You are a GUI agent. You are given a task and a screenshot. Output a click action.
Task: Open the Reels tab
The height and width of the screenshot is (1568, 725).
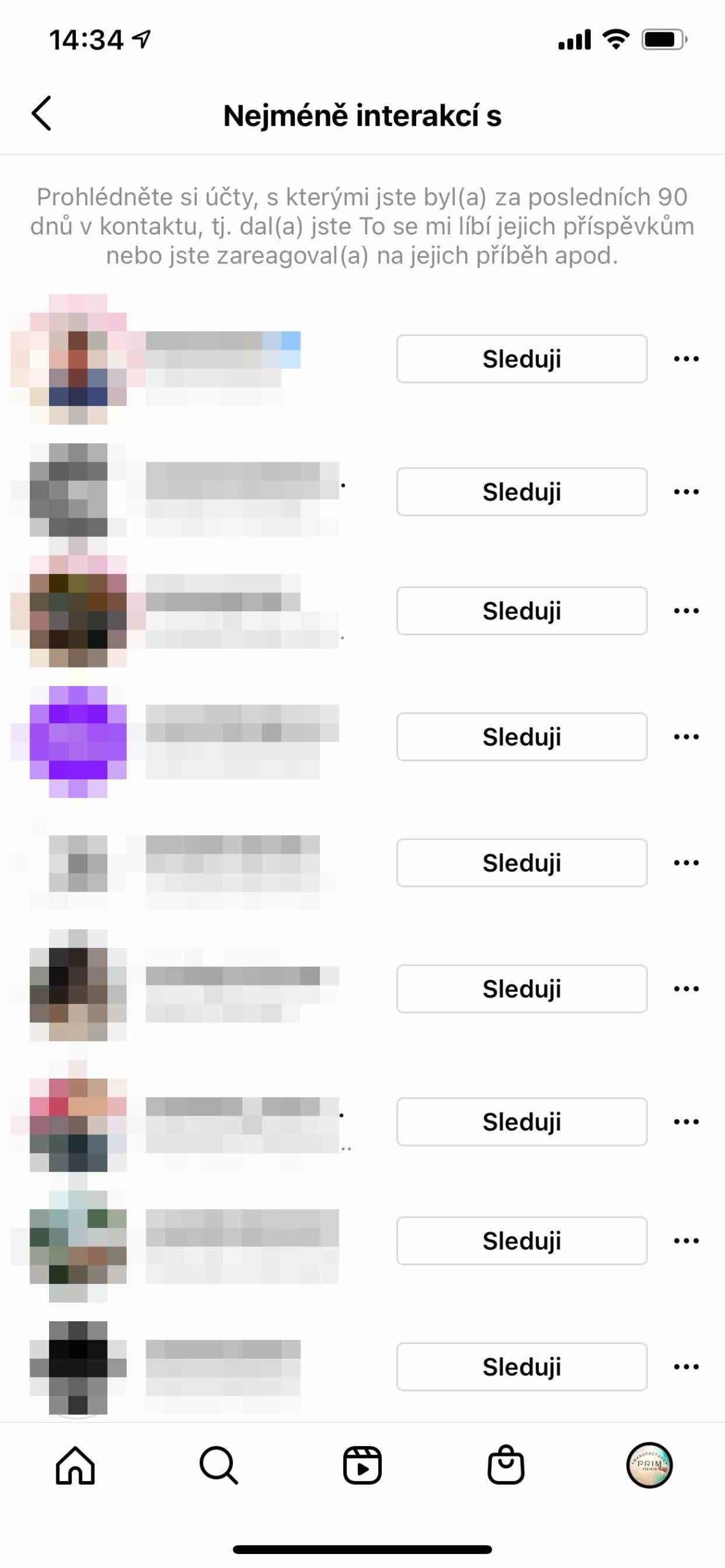click(x=362, y=1466)
